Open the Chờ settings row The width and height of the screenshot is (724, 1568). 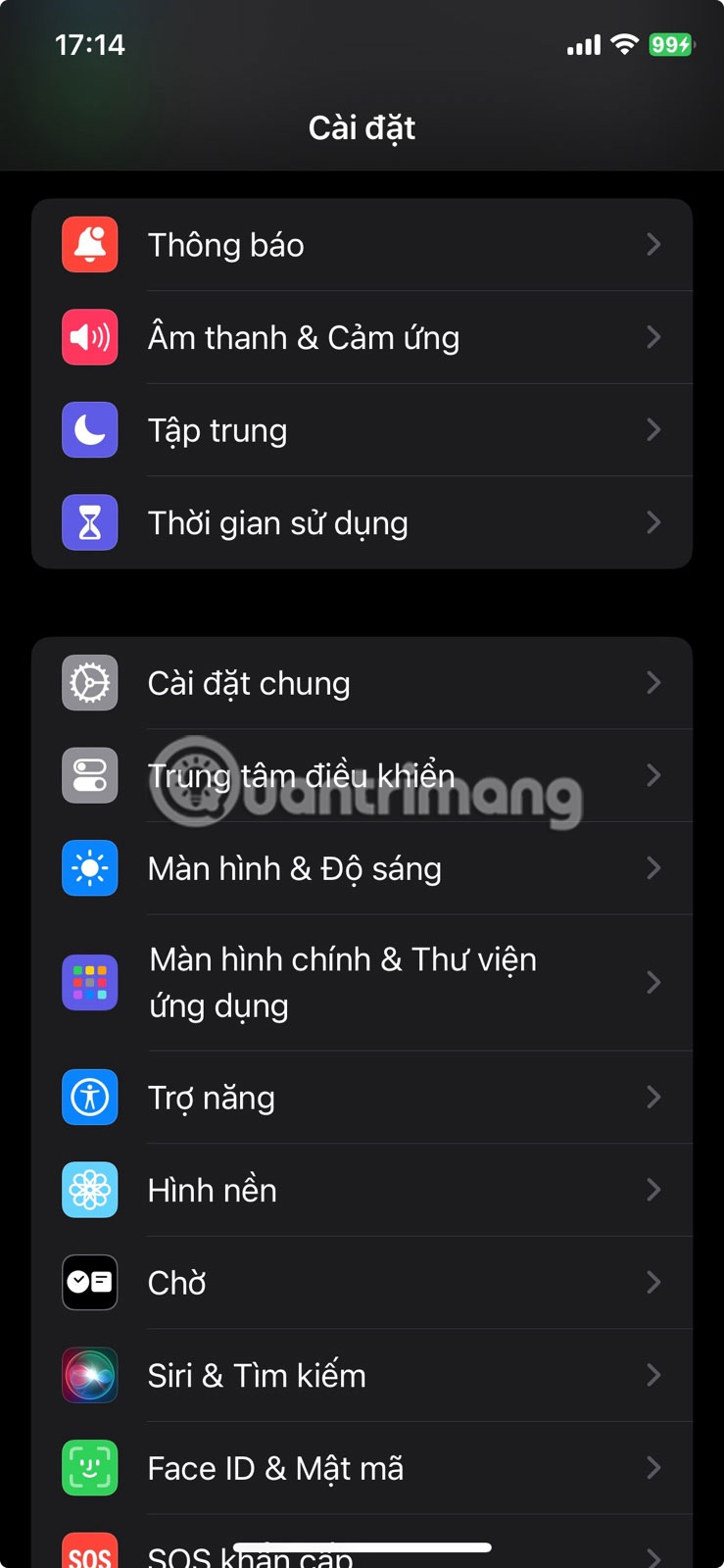pyautogui.click(x=362, y=1283)
